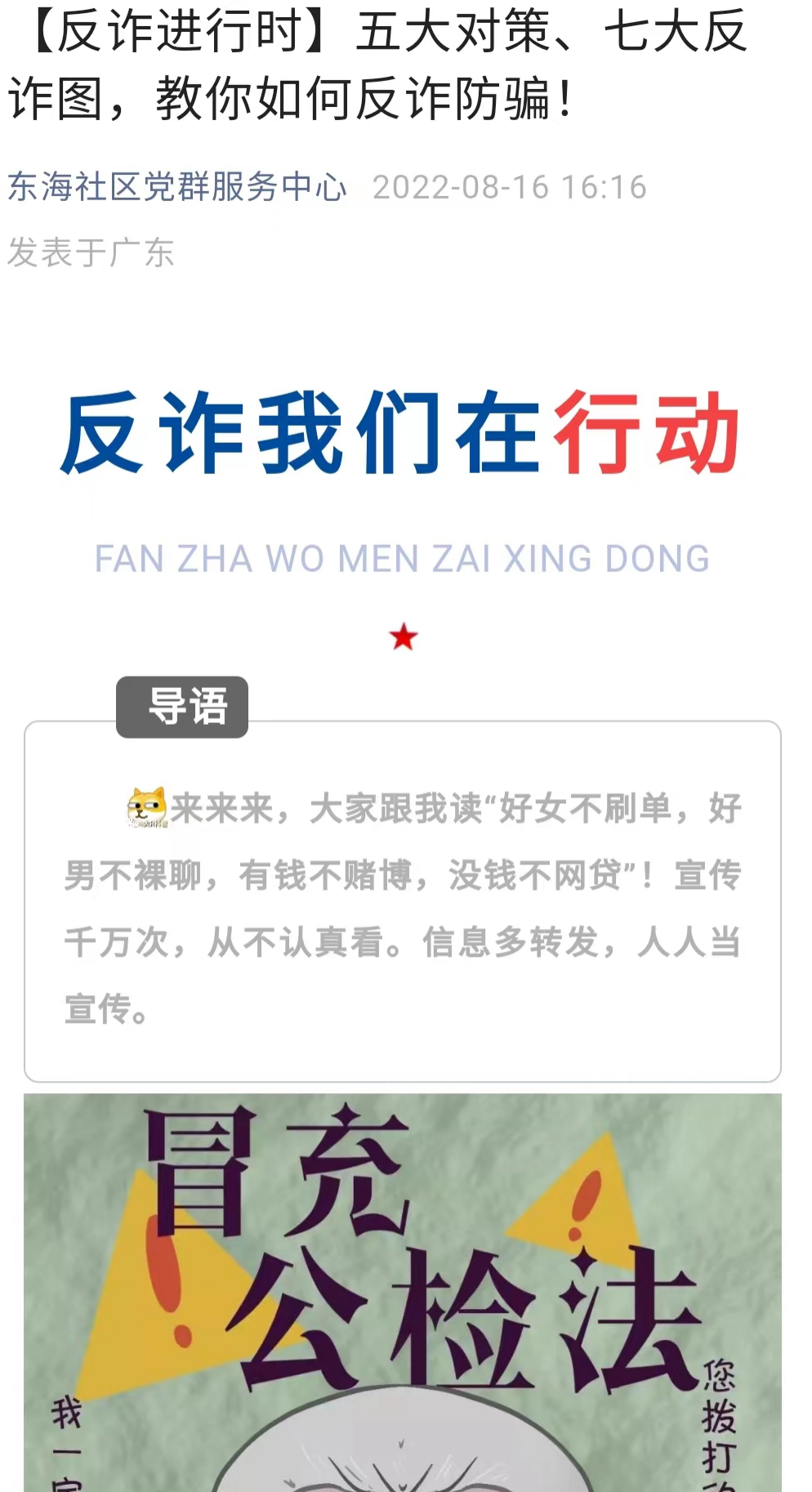Open the 东海社区党群服务中心 account page
The width and height of the screenshot is (812, 1492).
pos(177,187)
